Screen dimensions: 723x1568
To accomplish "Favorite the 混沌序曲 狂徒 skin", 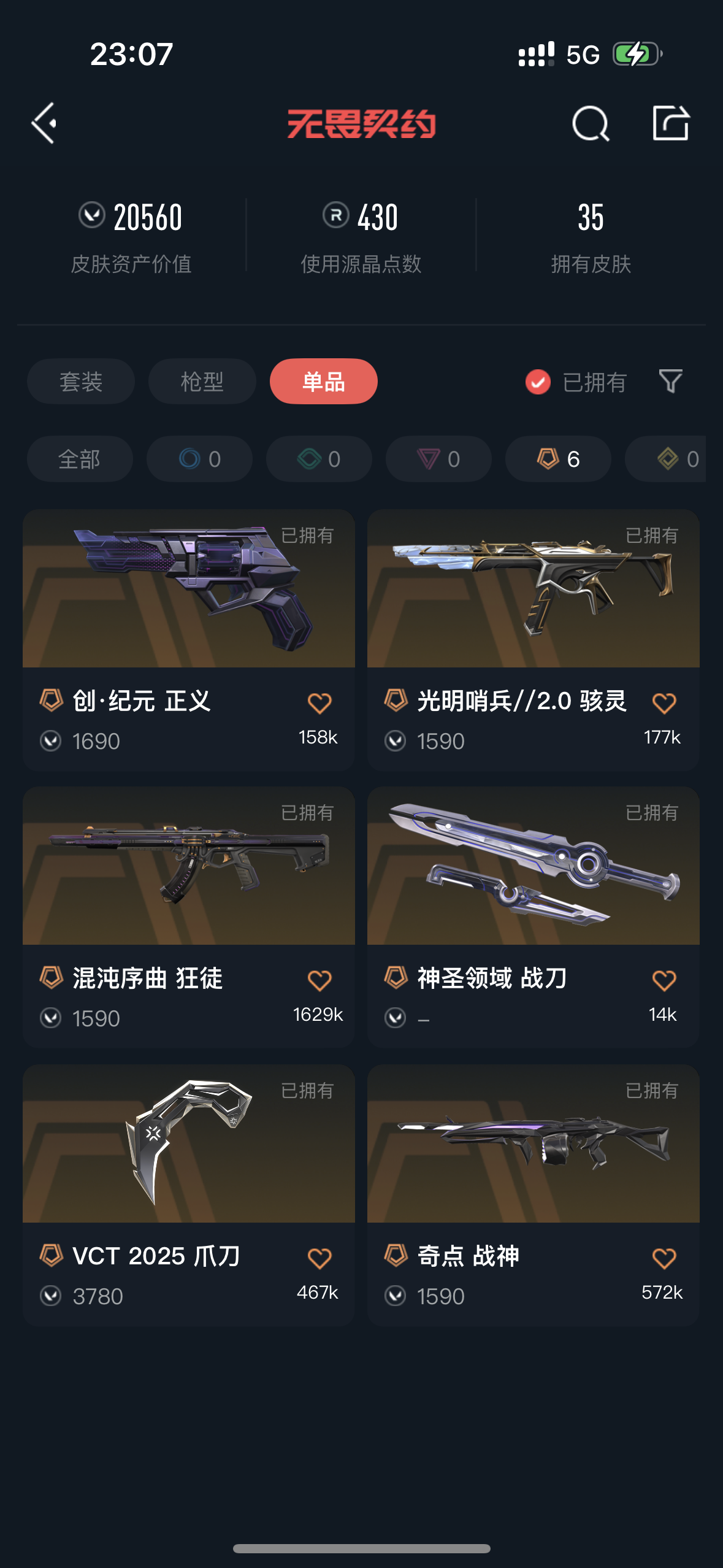I will pyautogui.click(x=319, y=980).
